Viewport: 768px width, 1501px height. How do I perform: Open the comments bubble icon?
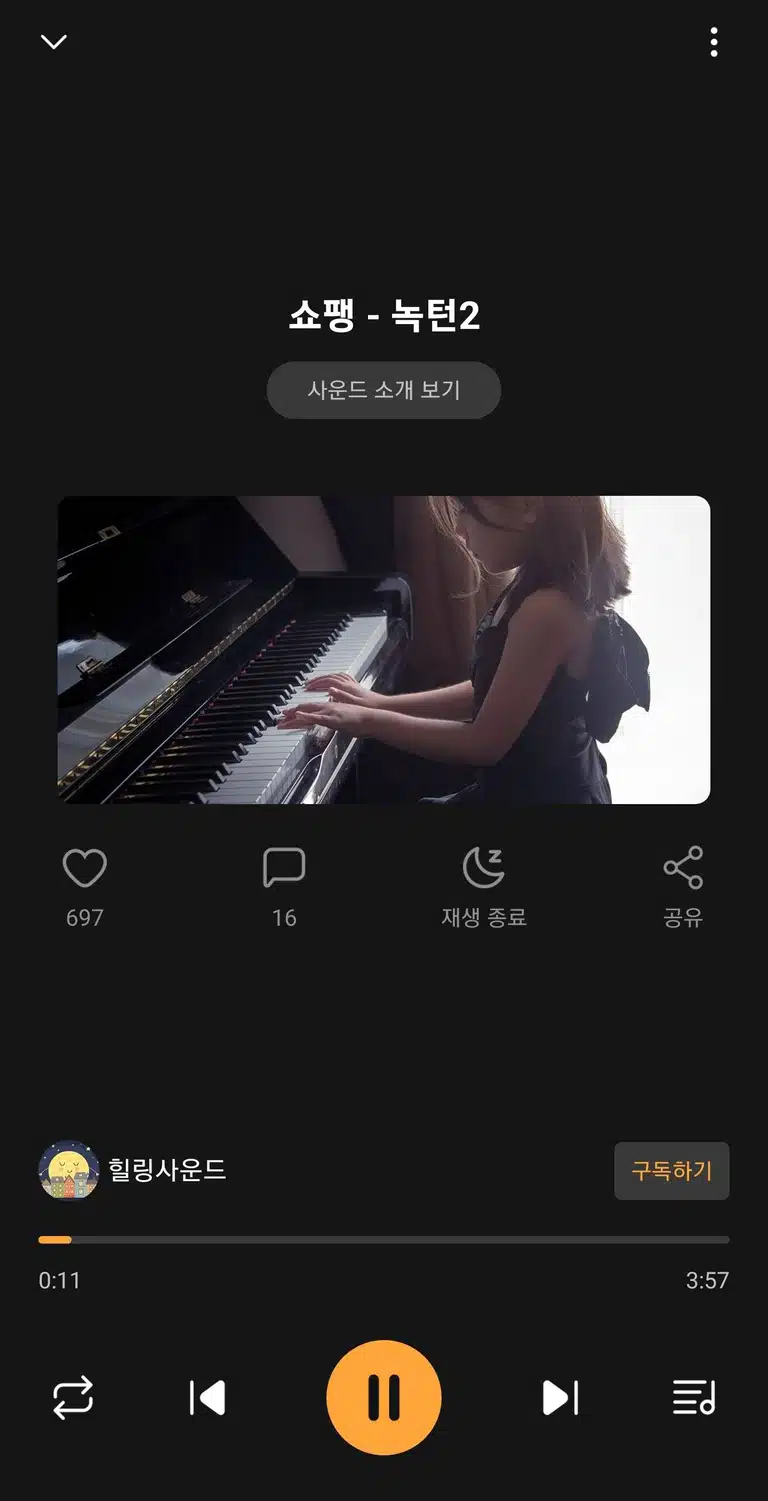284,868
